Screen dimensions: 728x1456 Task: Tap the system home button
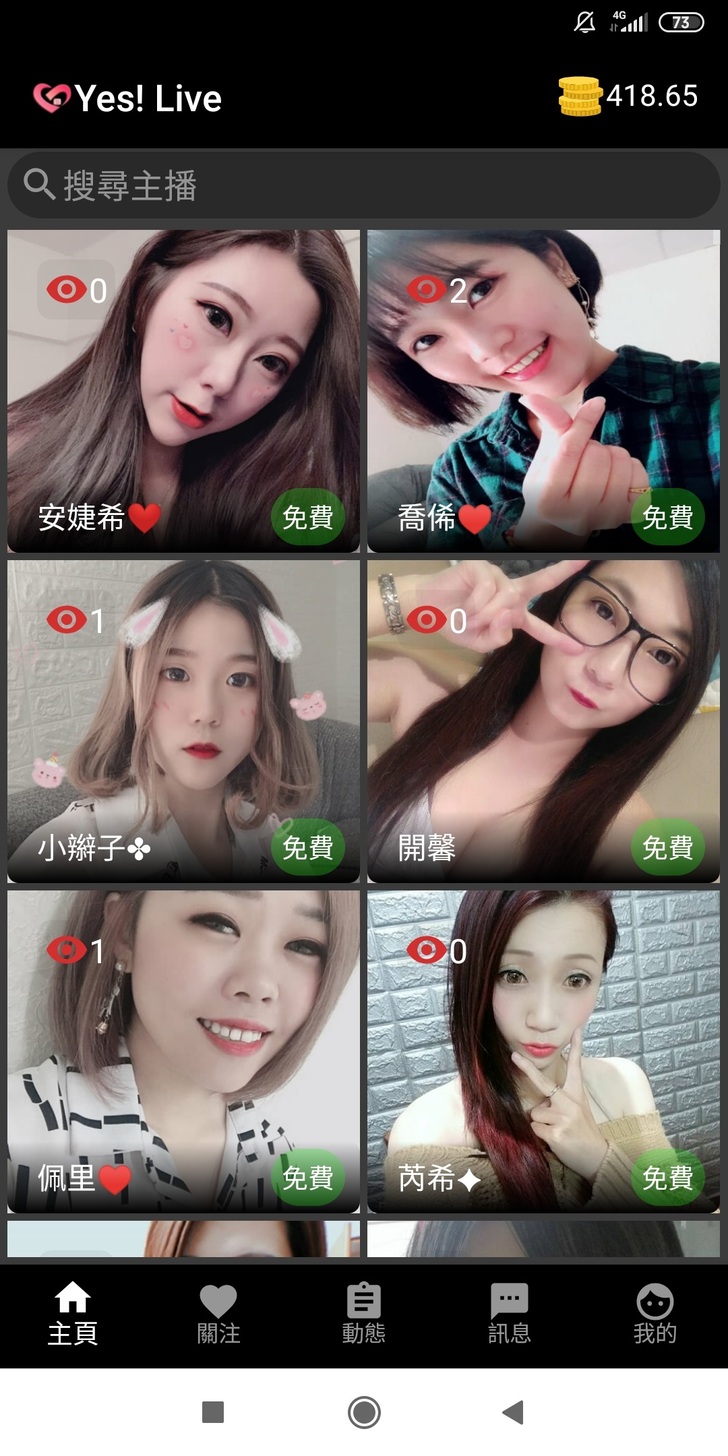364,1412
